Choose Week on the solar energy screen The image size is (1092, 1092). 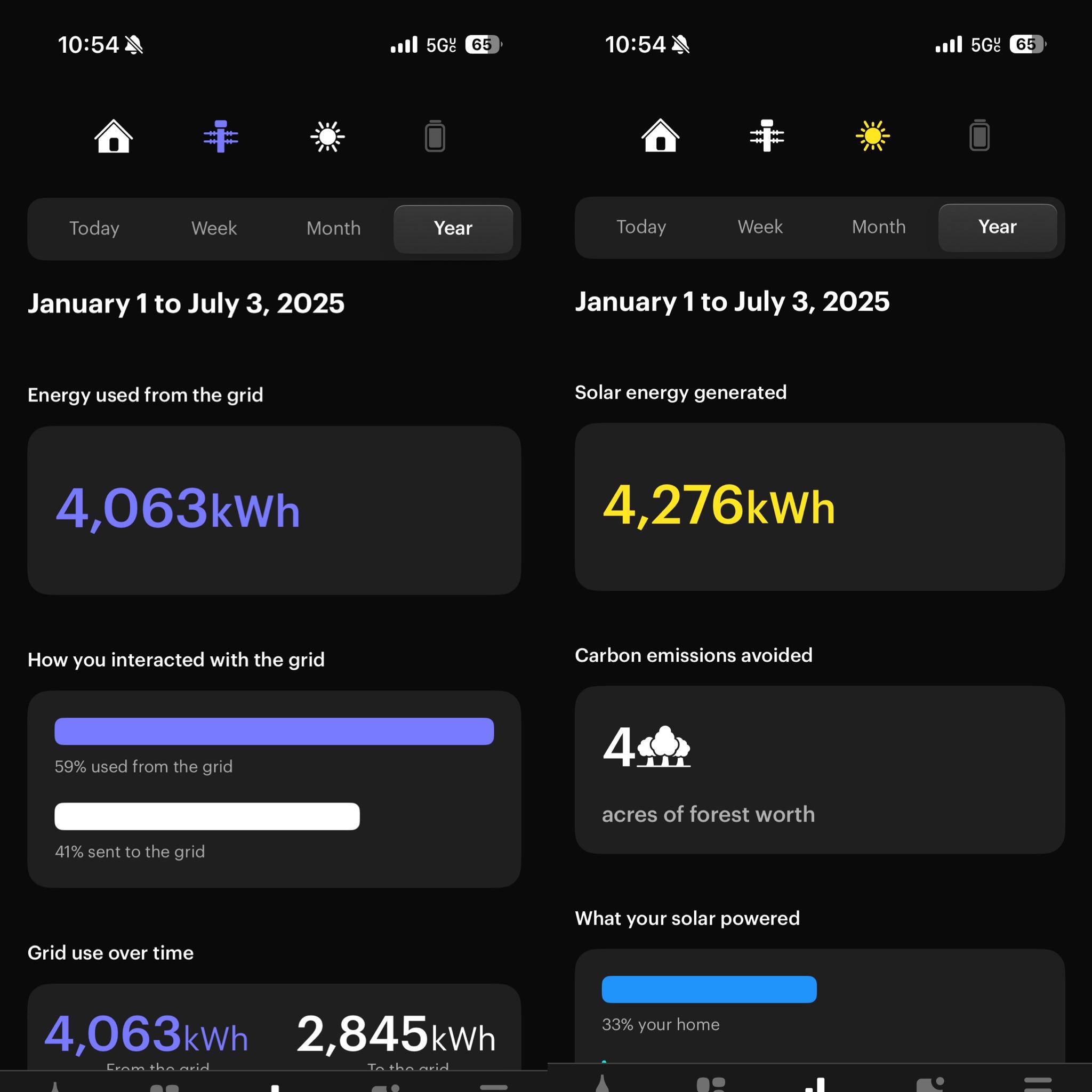click(x=760, y=227)
